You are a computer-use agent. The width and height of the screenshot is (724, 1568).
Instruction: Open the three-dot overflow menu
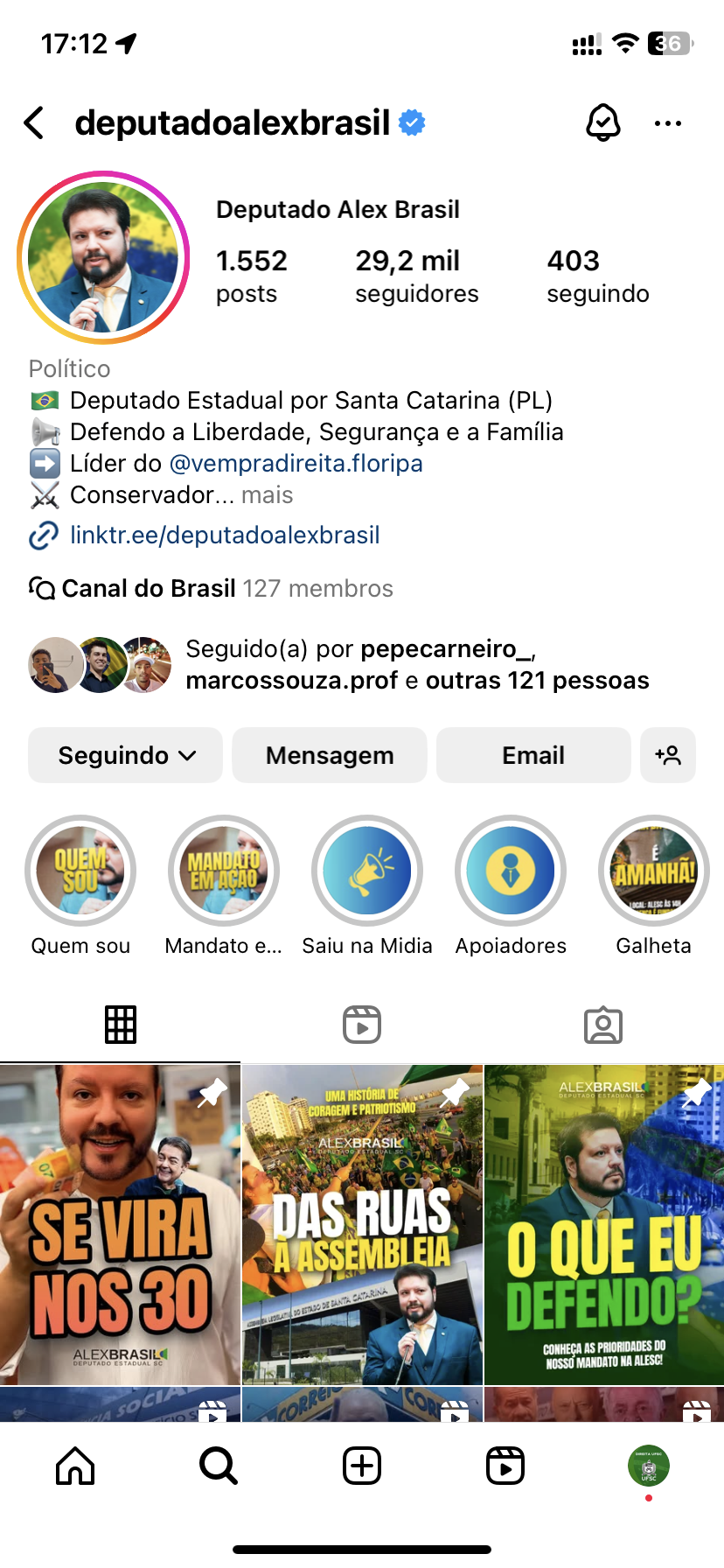coord(668,123)
